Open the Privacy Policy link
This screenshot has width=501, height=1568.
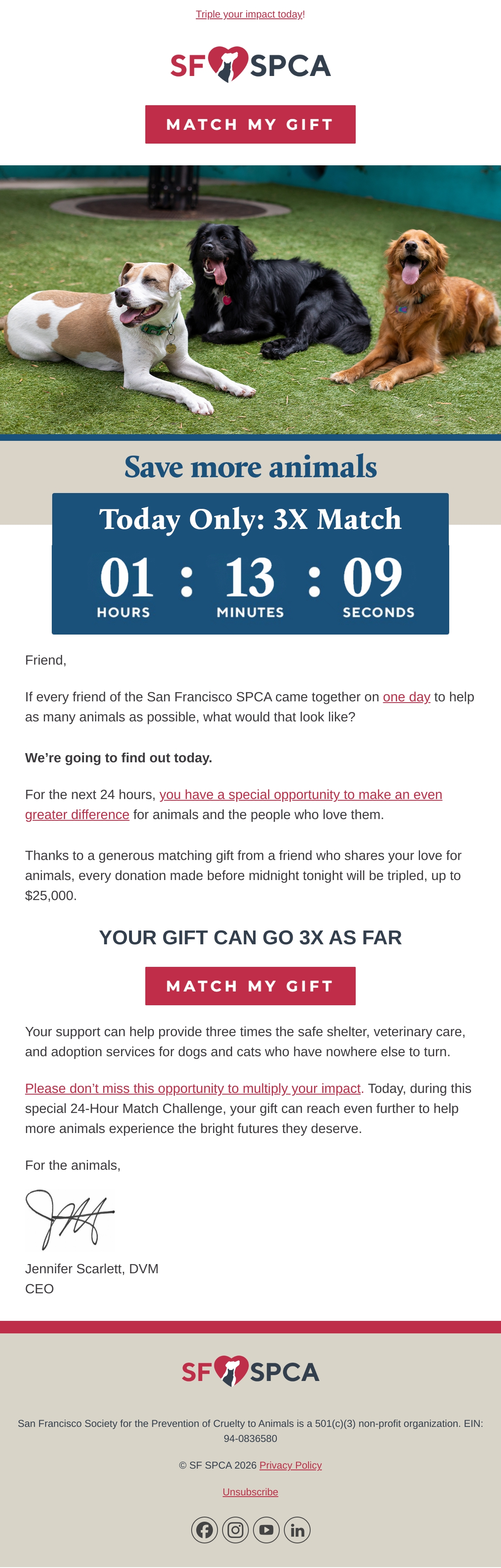click(291, 1465)
